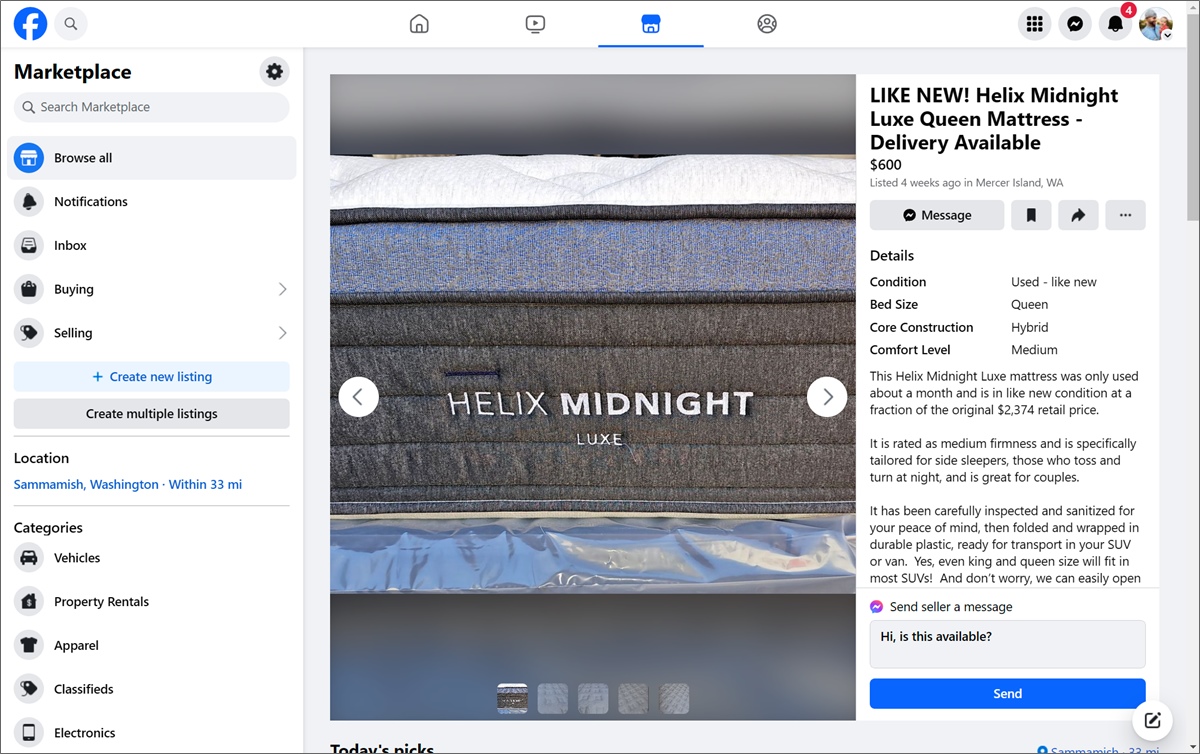The height and width of the screenshot is (754, 1200).
Task: Show next mattress photo
Action: [827, 397]
